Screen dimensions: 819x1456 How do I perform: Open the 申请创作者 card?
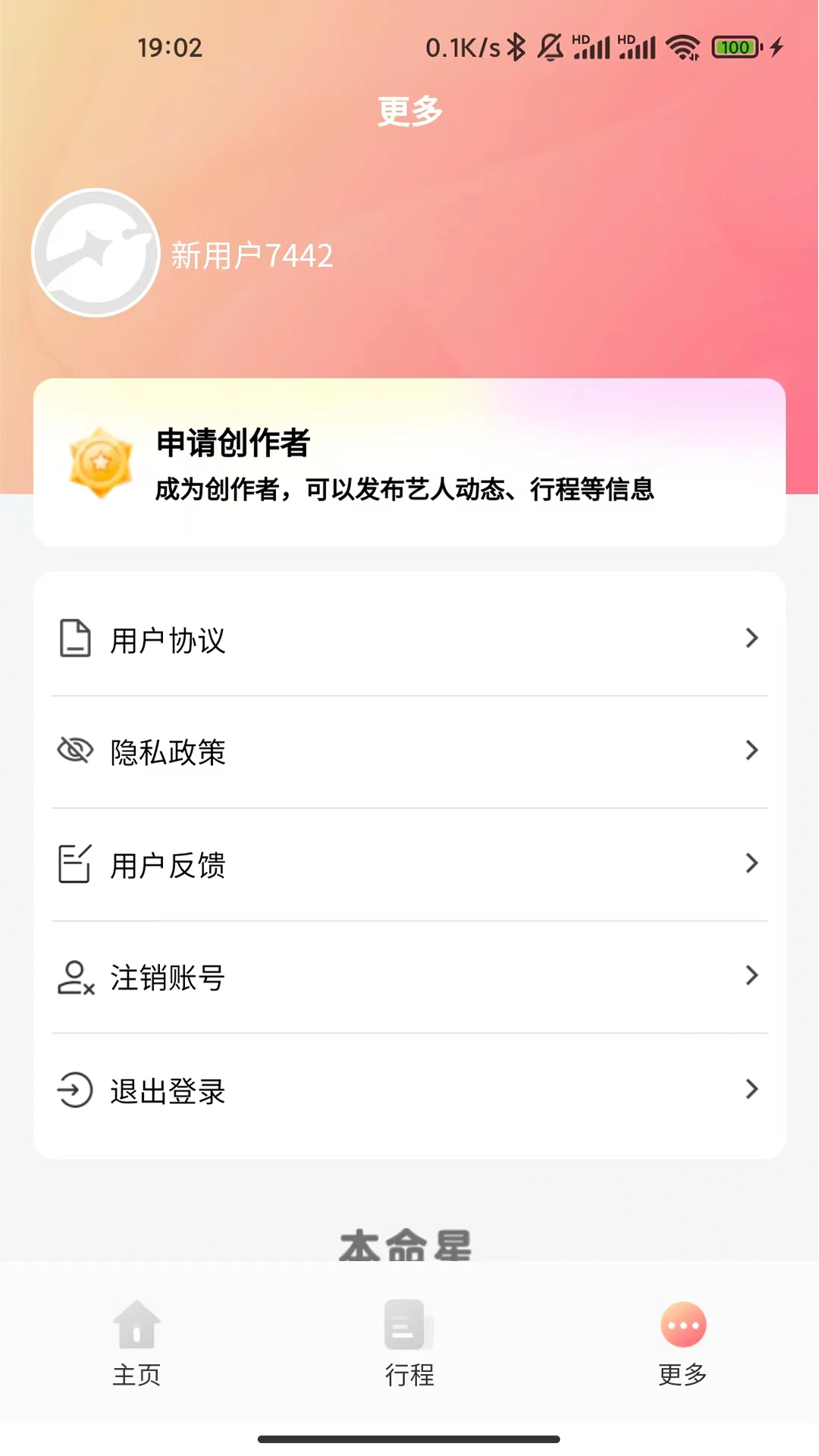pyautogui.click(x=409, y=463)
